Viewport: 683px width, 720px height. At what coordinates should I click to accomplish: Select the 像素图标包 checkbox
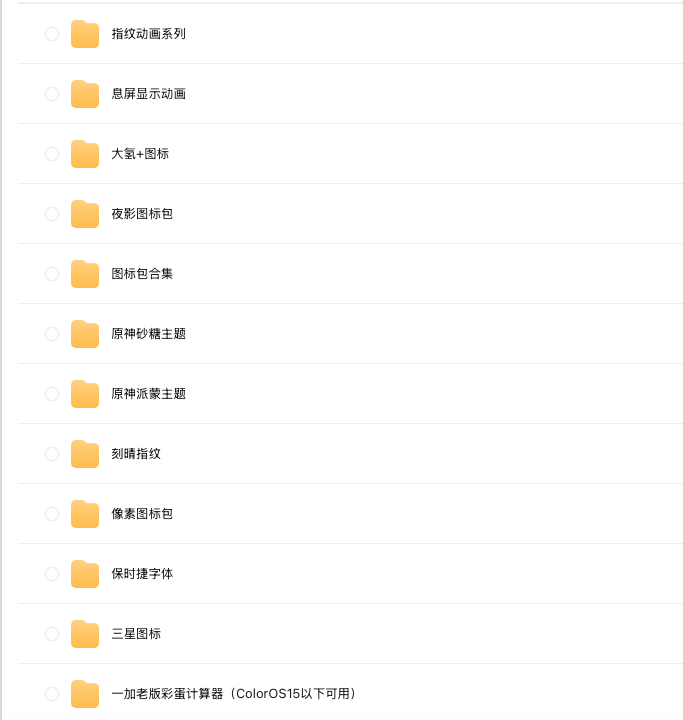tap(52, 514)
